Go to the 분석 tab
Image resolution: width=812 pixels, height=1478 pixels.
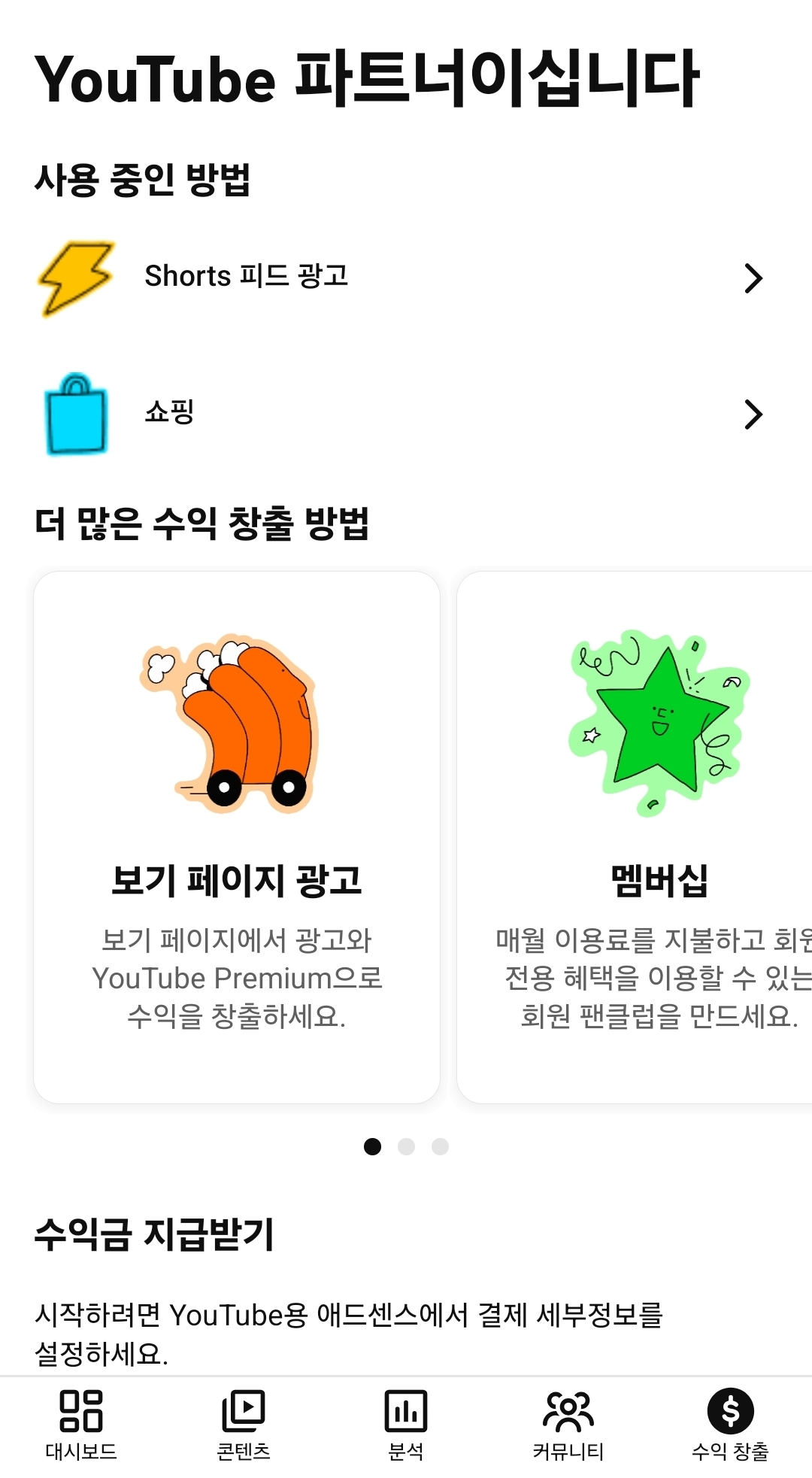click(x=406, y=1424)
